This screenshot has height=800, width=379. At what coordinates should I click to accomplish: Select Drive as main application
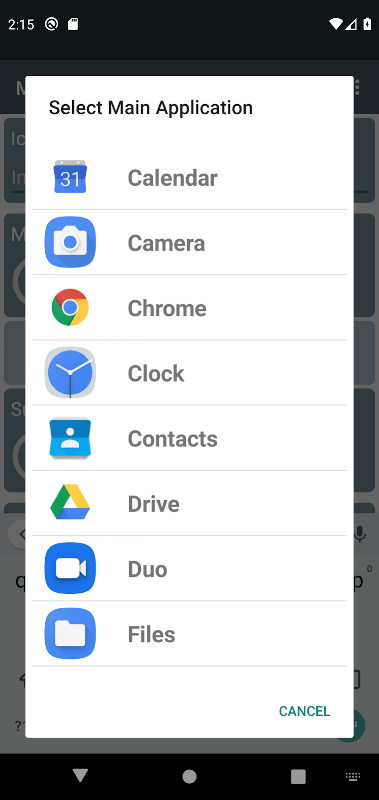[x=189, y=504]
